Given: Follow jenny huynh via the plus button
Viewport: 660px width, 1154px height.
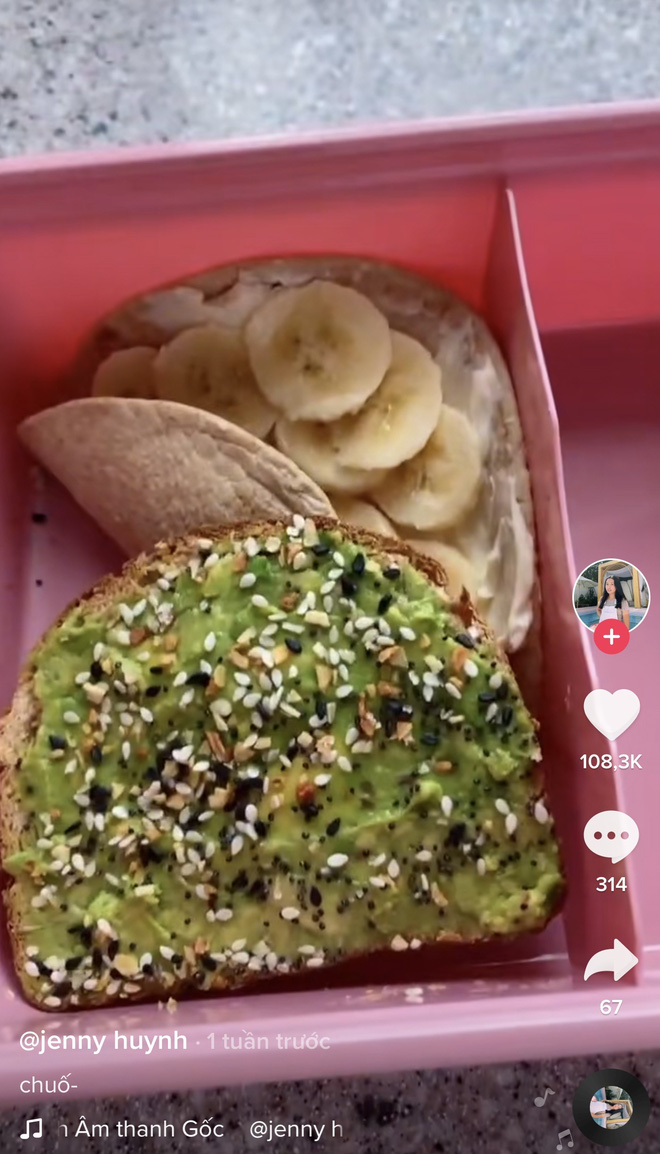Looking at the screenshot, I should click(611, 636).
